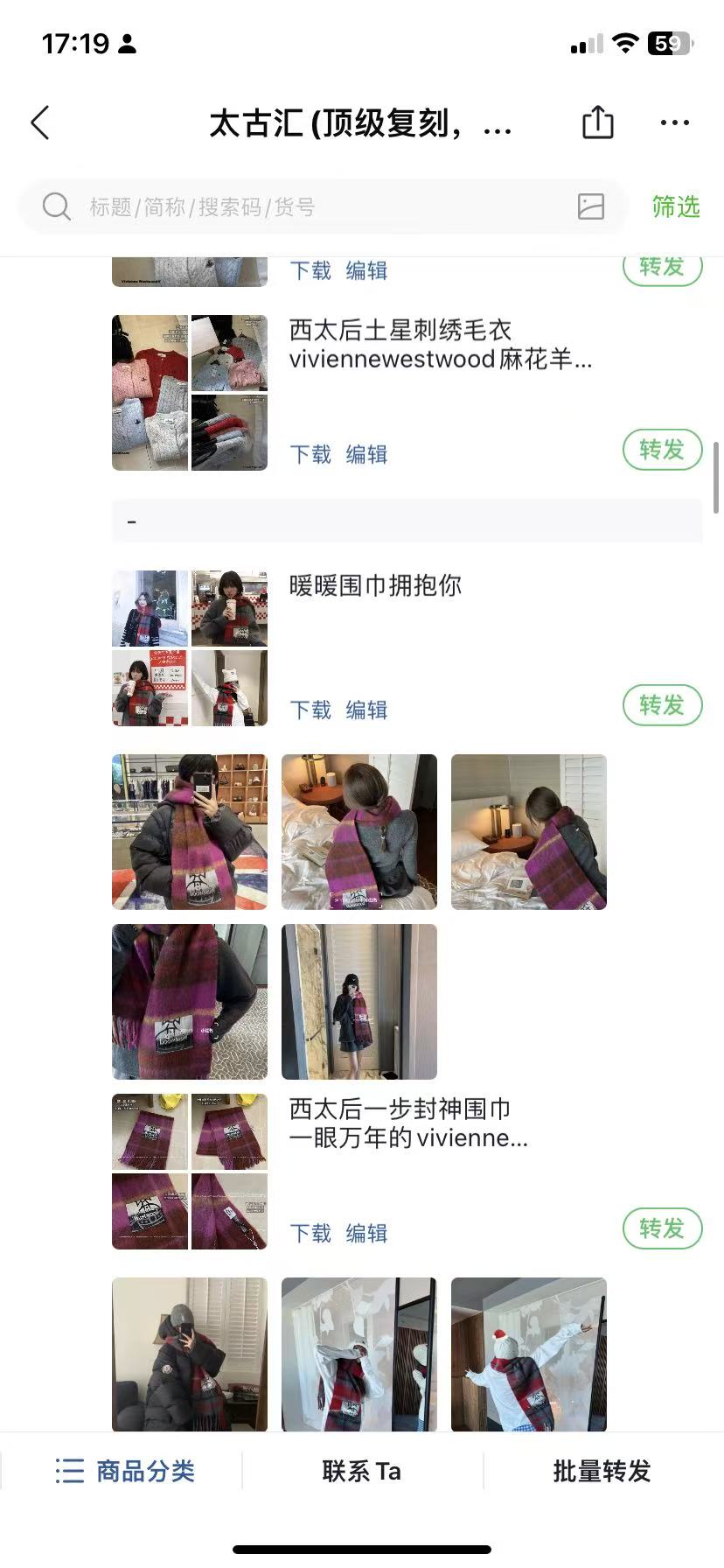
Task: Download the 暖暖围巾拥抱你 post
Action: point(310,710)
